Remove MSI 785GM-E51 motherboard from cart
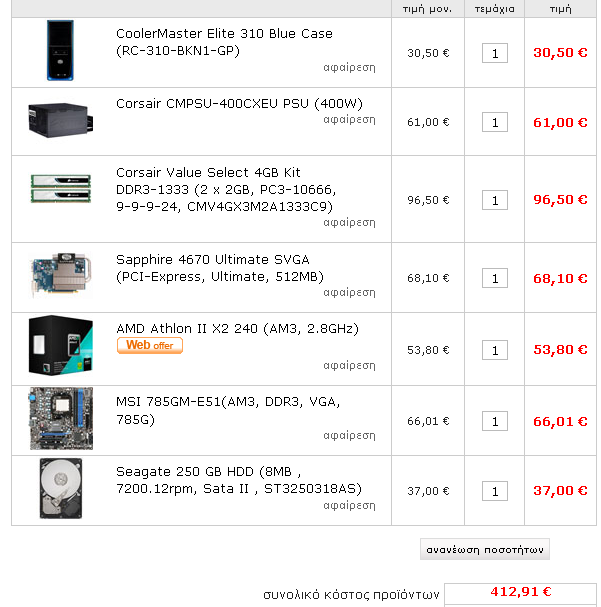 pyautogui.click(x=349, y=436)
